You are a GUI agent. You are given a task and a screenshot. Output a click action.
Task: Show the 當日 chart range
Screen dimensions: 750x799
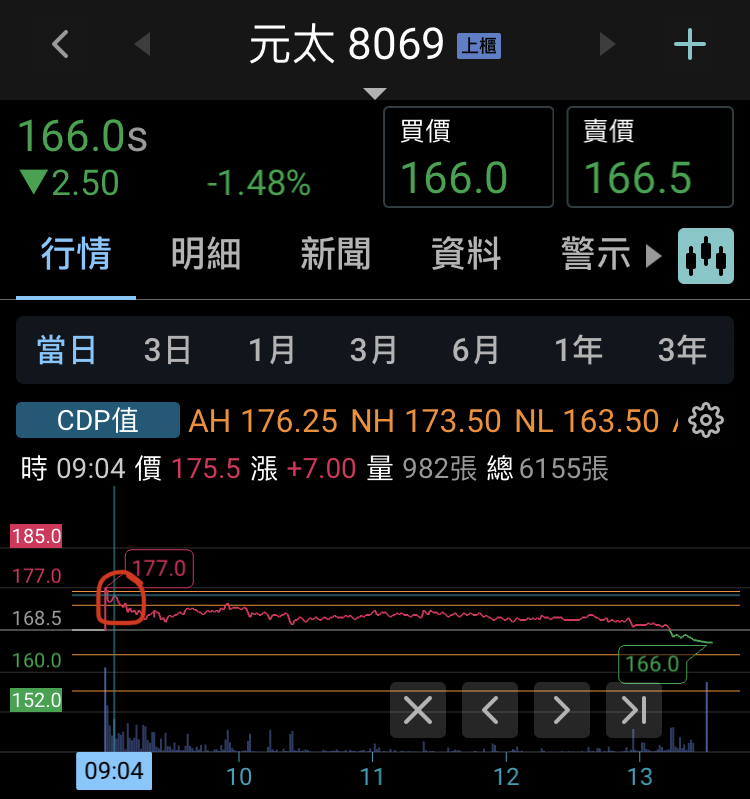[67, 350]
